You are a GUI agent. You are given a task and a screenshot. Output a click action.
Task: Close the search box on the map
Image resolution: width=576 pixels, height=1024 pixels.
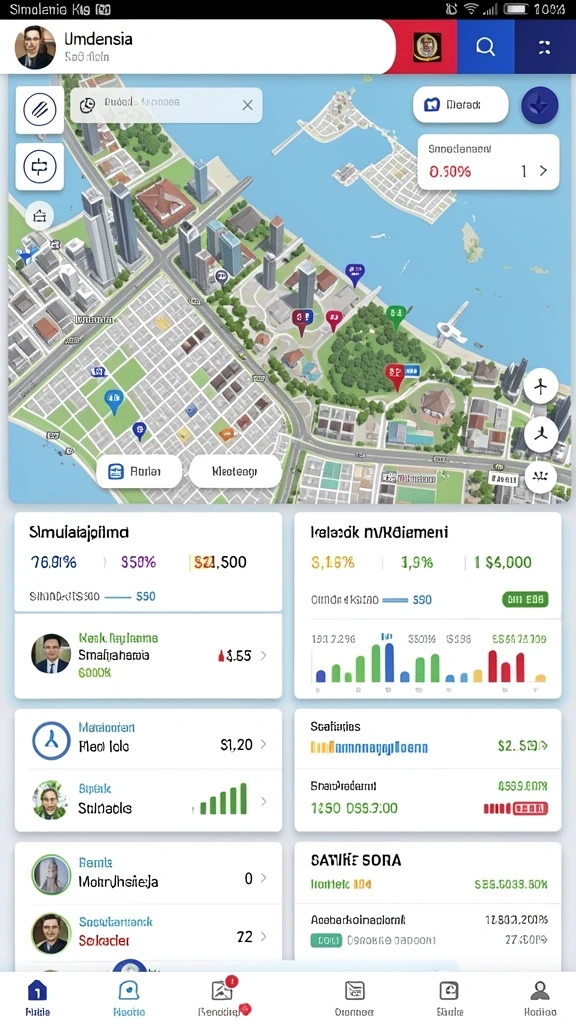pos(248,104)
